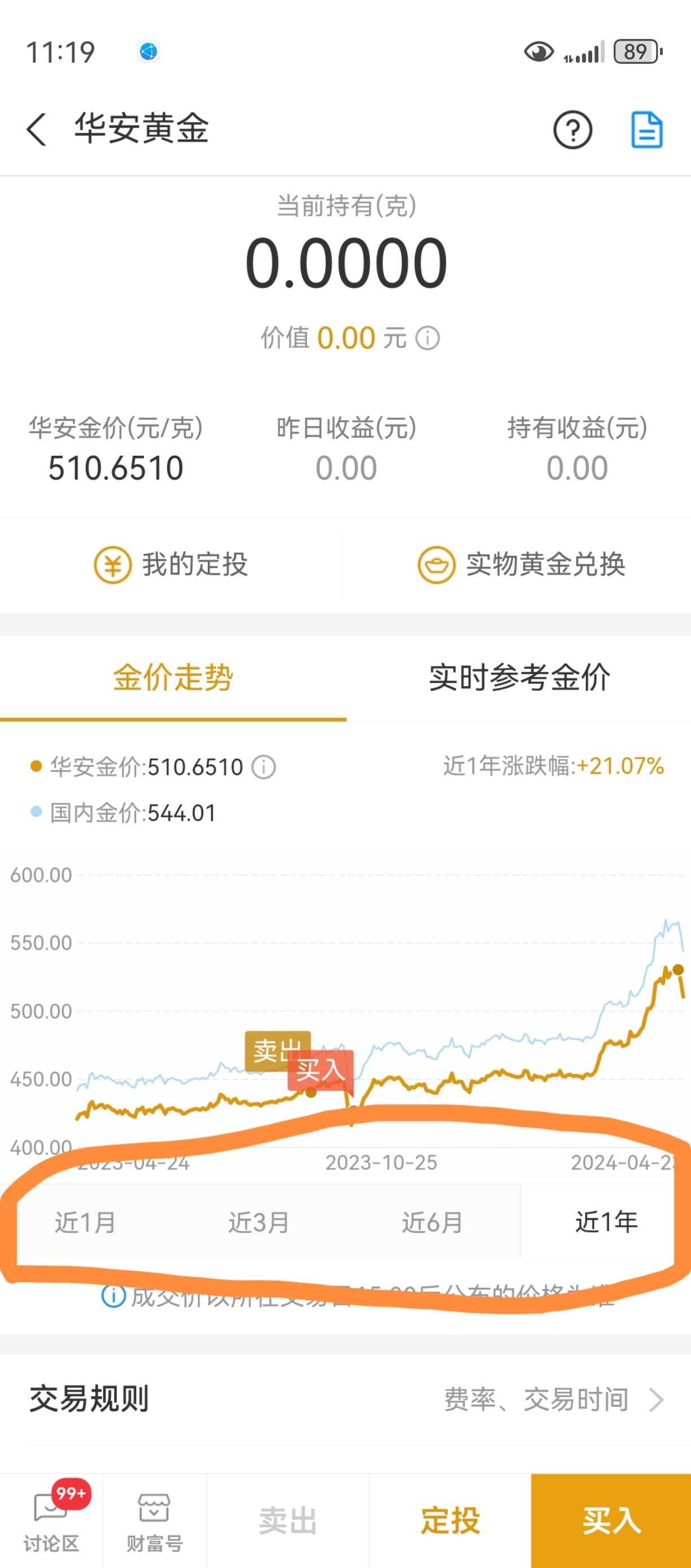Select the 近1年 time range option
Viewport: 691px width, 1568px height.
[x=607, y=1222]
